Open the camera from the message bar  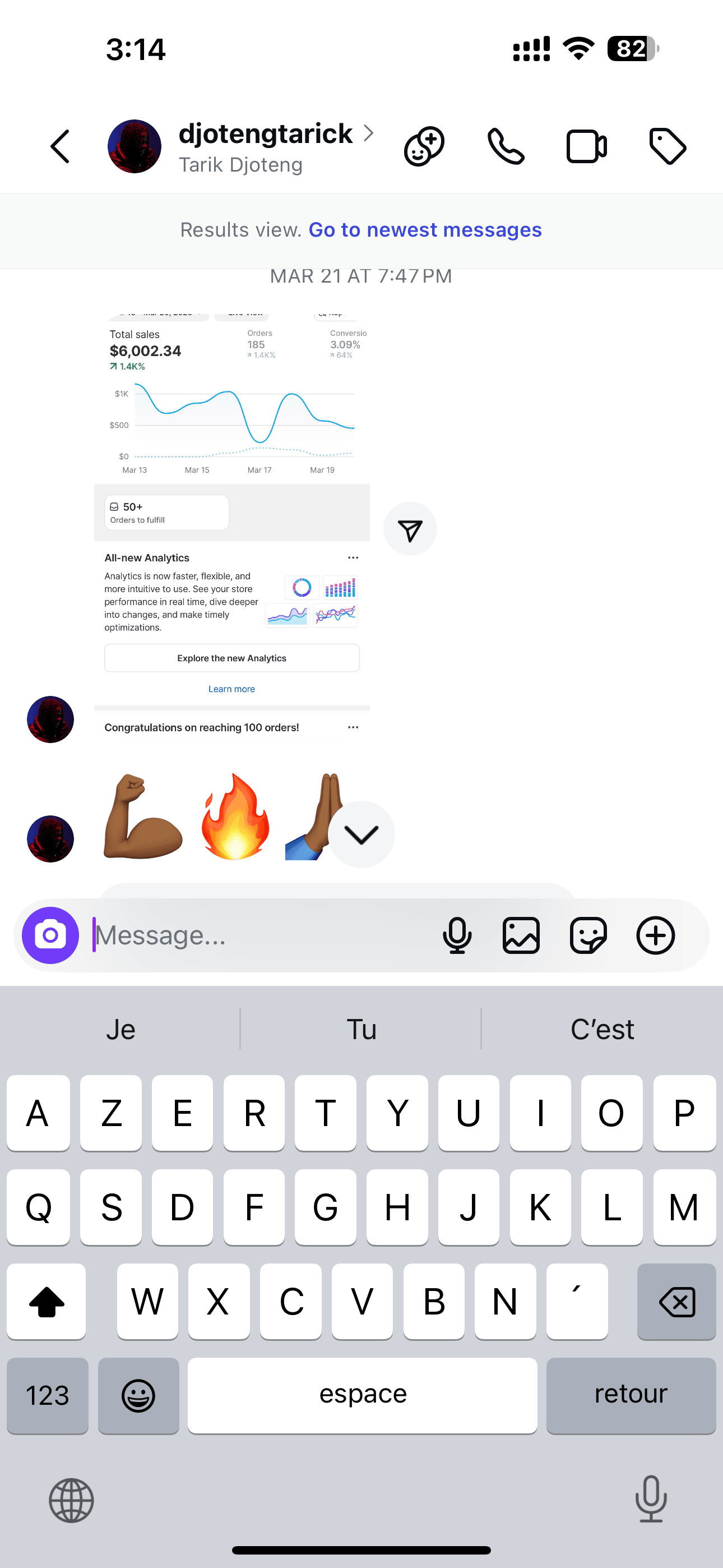(50, 935)
